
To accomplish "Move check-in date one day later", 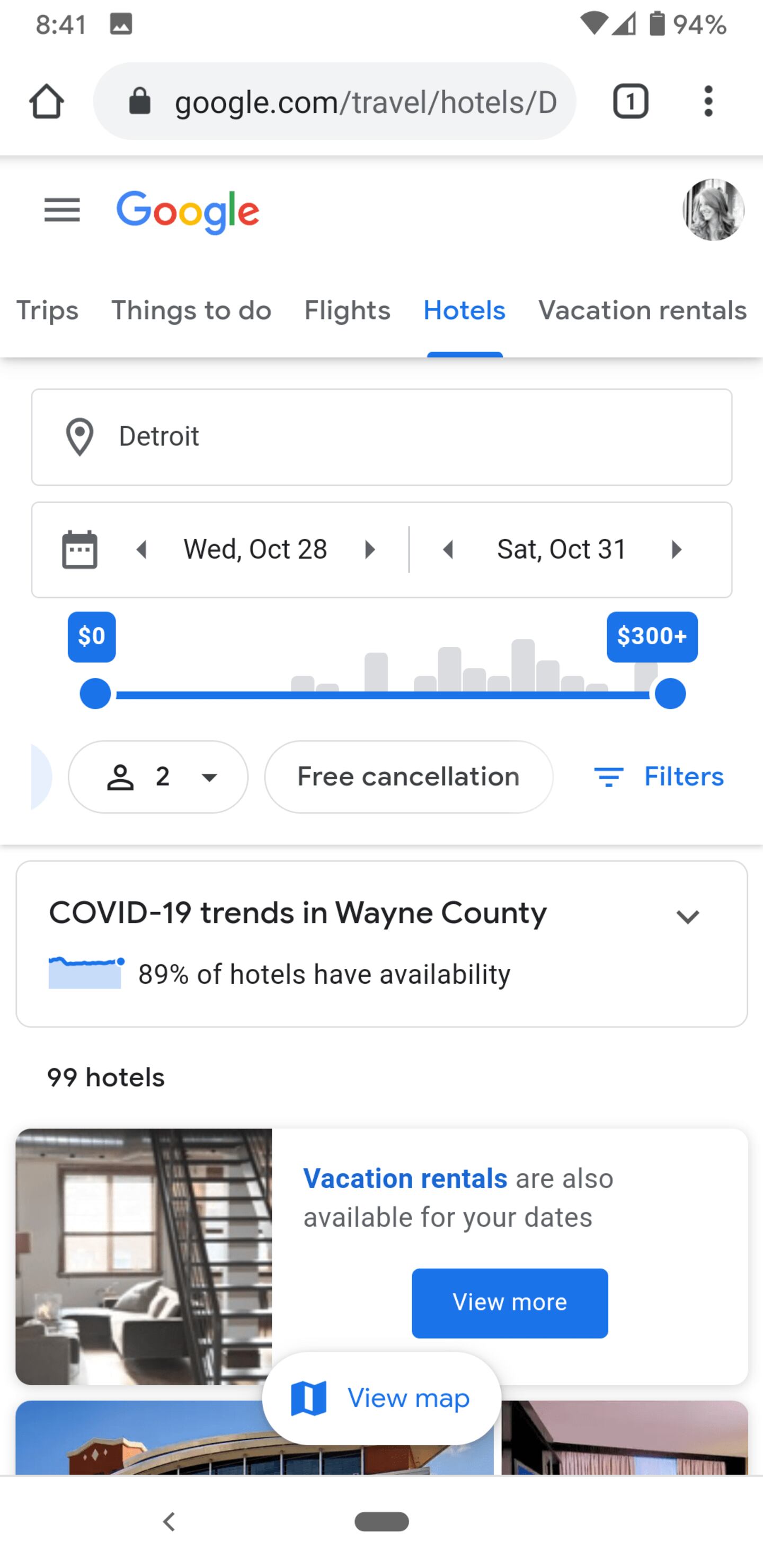I will [370, 550].
